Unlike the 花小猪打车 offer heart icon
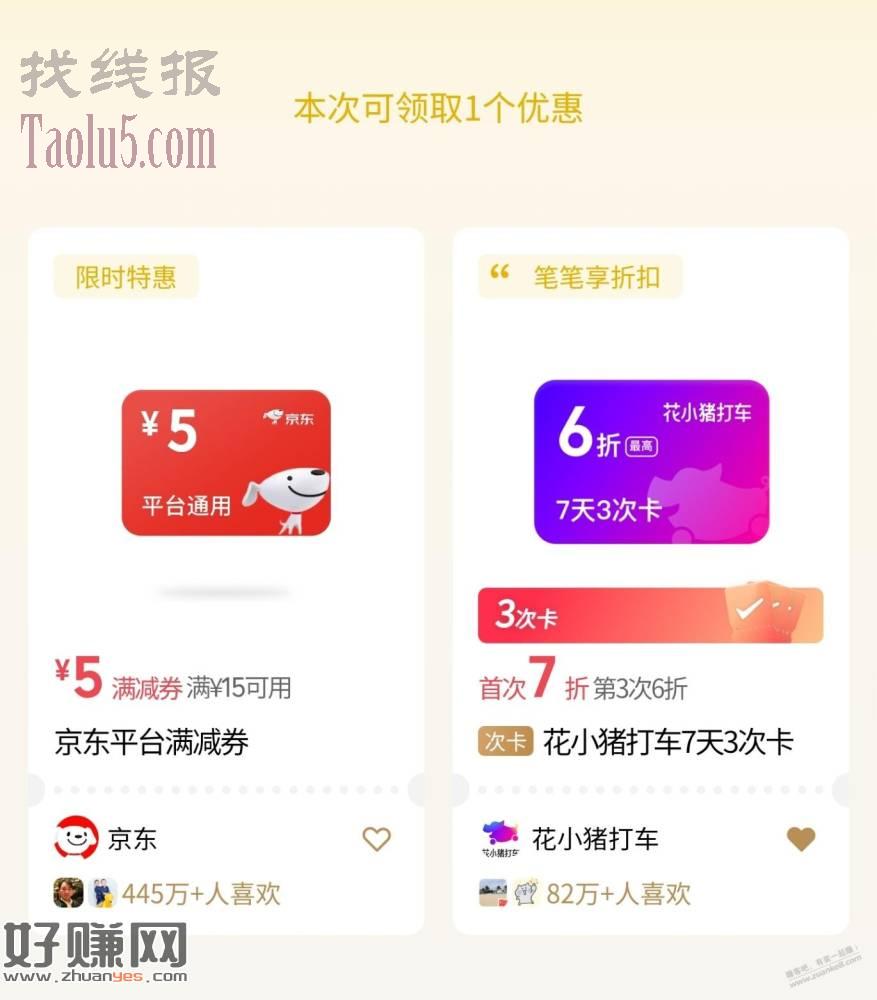877x1000 pixels. (801, 839)
